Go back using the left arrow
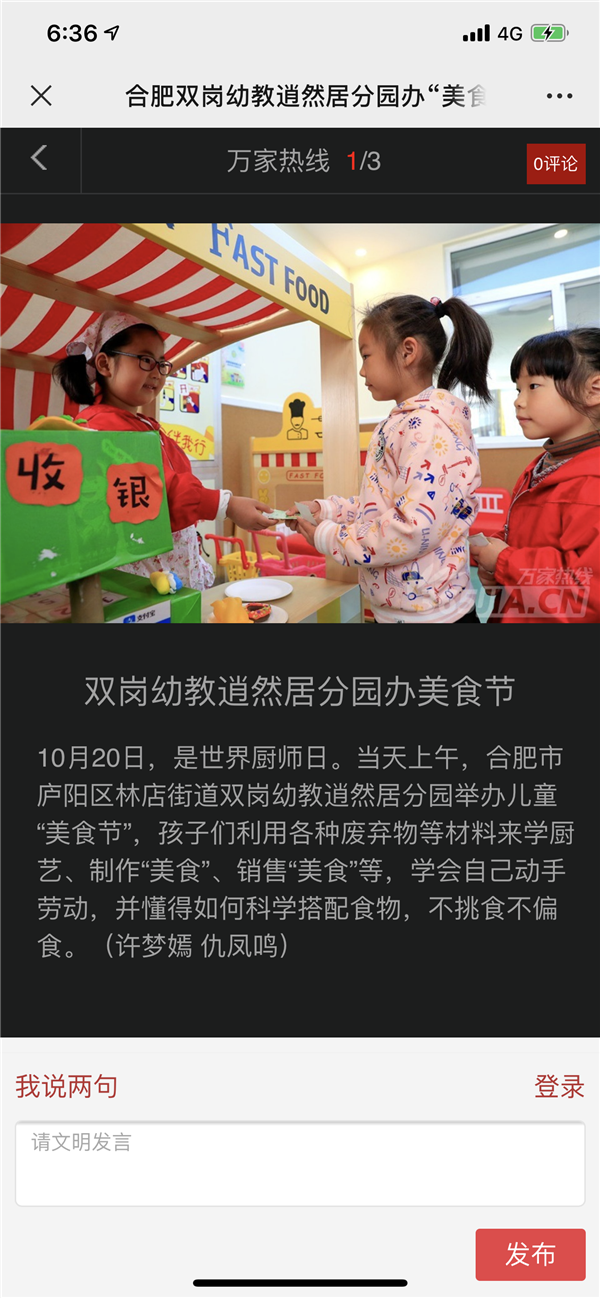Viewport: 600px width, 1298px height. tap(39, 158)
